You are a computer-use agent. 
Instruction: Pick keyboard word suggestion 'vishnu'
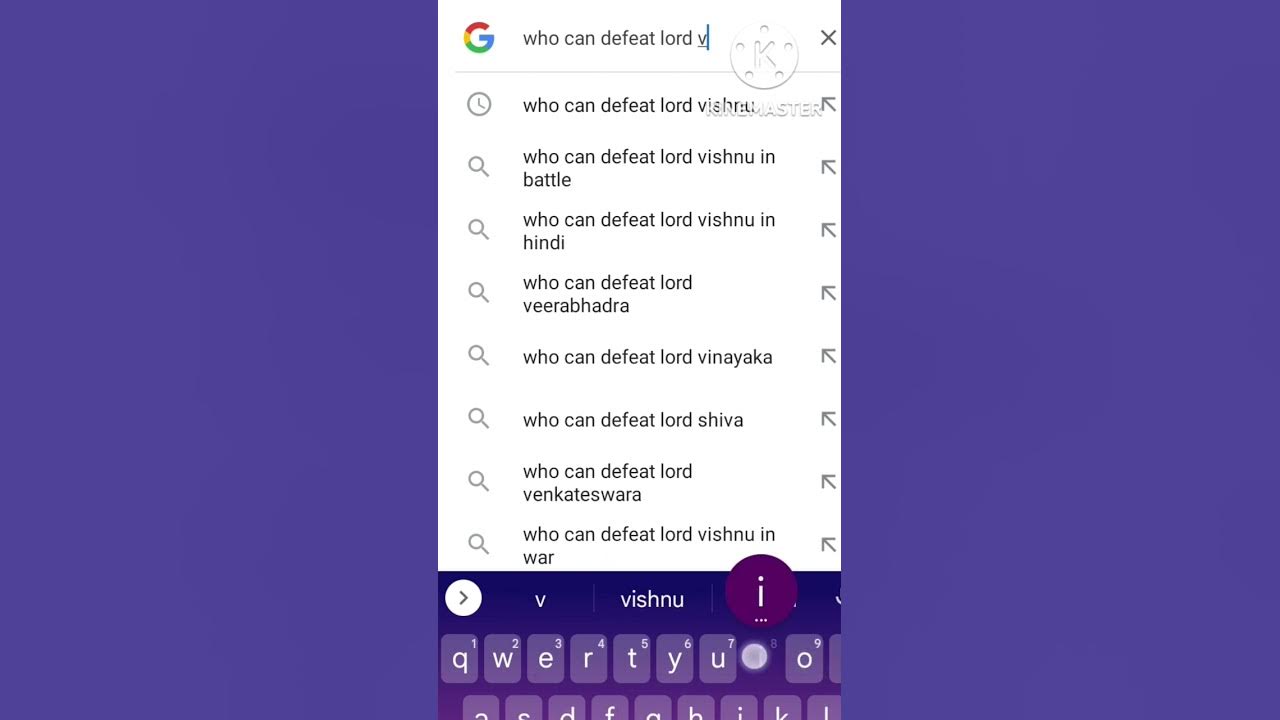pyautogui.click(x=652, y=600)
